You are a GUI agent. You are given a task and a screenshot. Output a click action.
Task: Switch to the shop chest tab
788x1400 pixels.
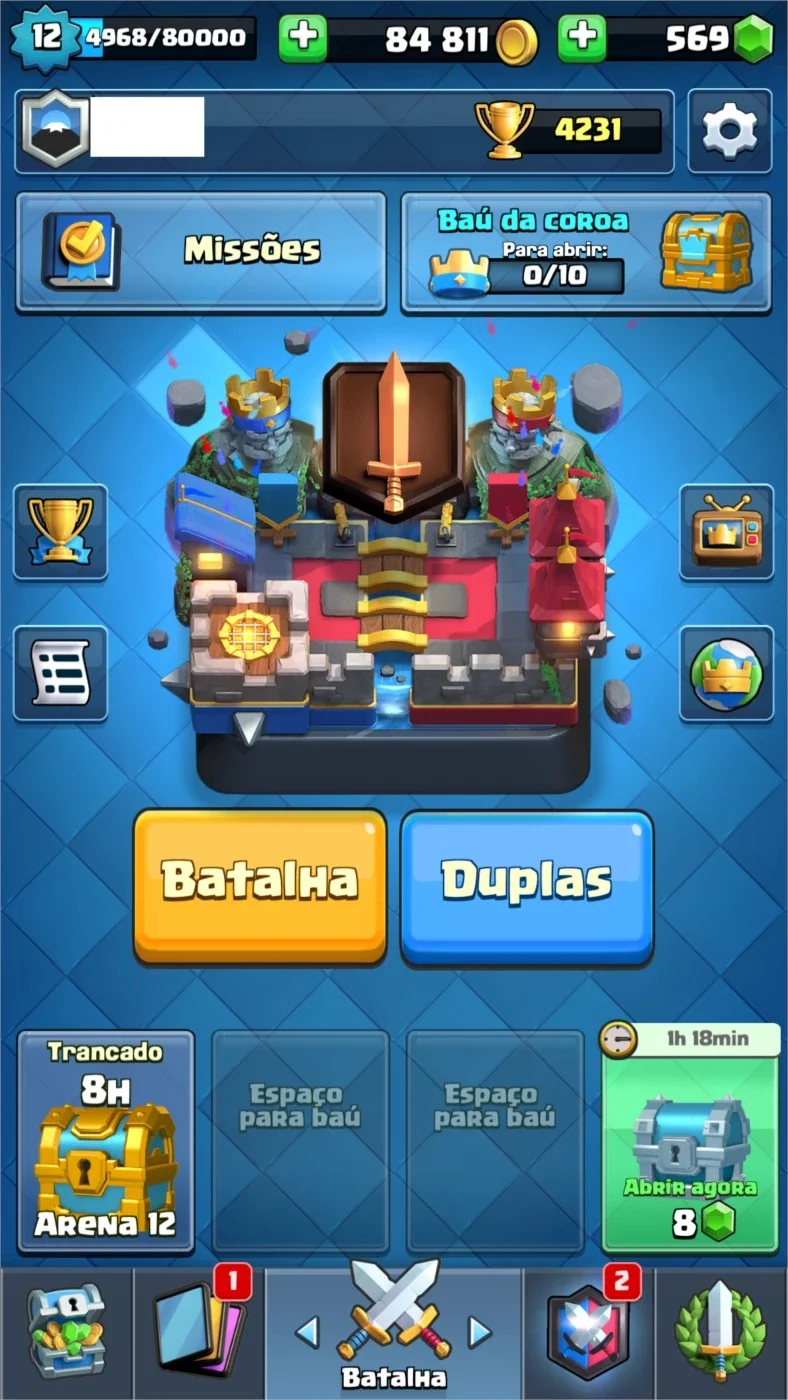pos(66,1332)
